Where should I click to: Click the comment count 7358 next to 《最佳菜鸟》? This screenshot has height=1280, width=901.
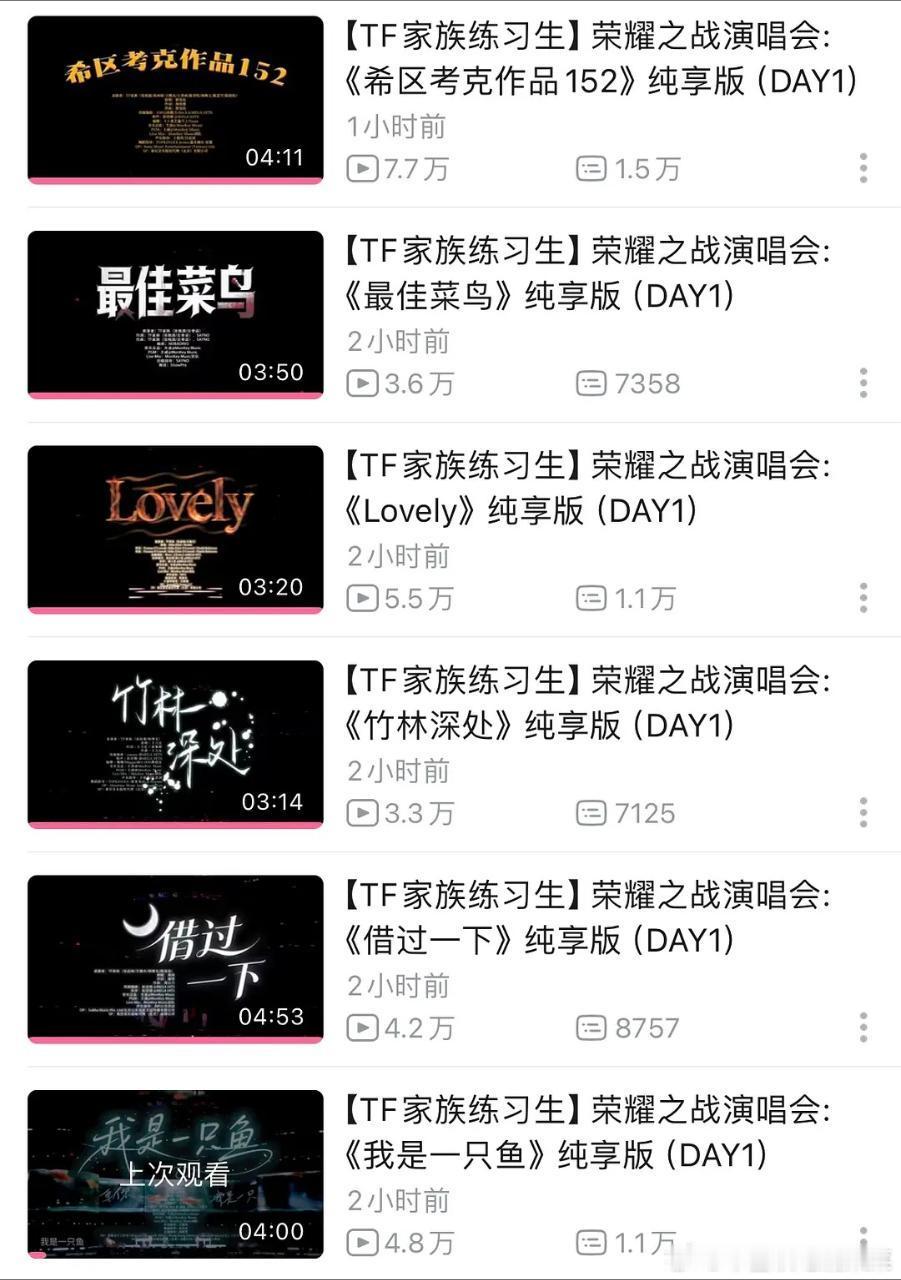click(650, 383)
